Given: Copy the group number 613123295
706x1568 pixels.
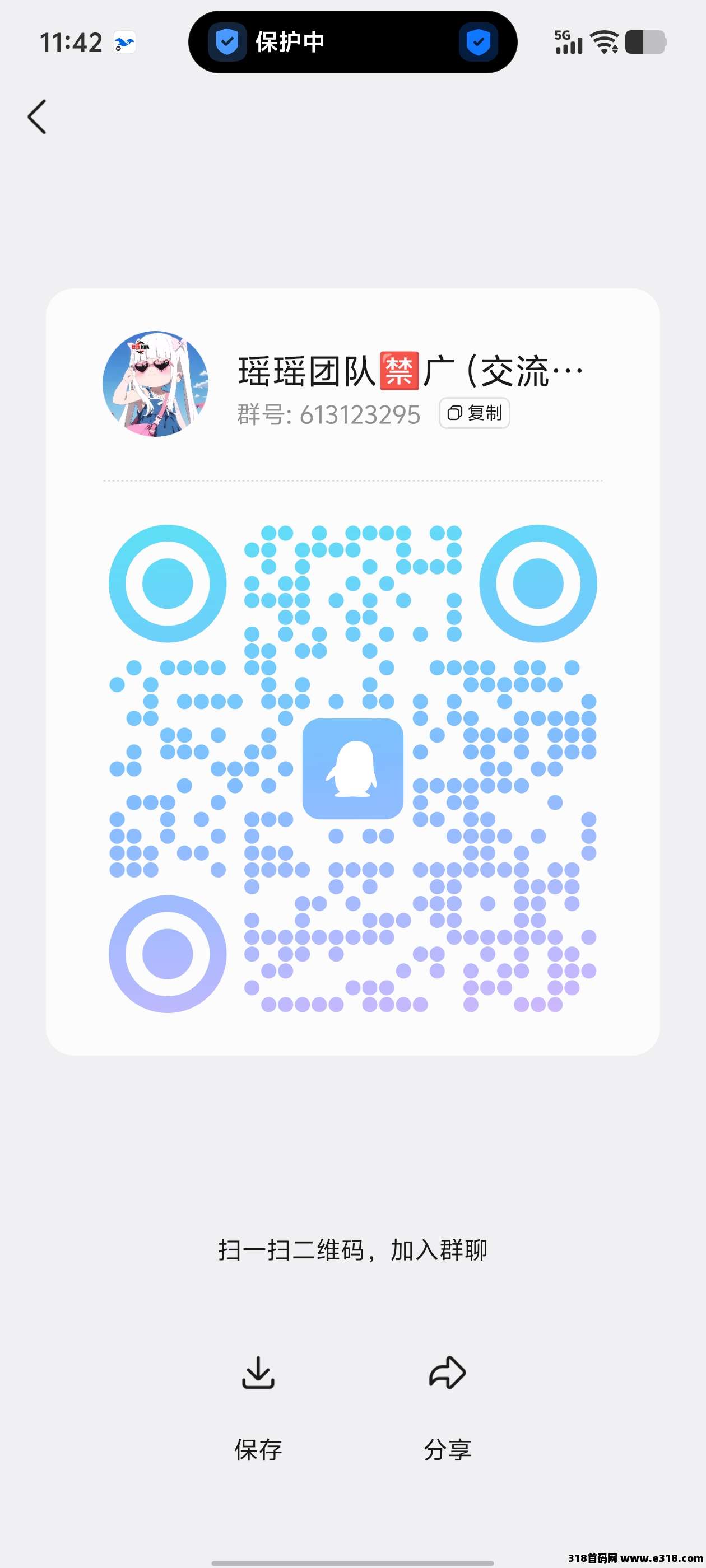Looking at the screenshot, I should point(474,413).
